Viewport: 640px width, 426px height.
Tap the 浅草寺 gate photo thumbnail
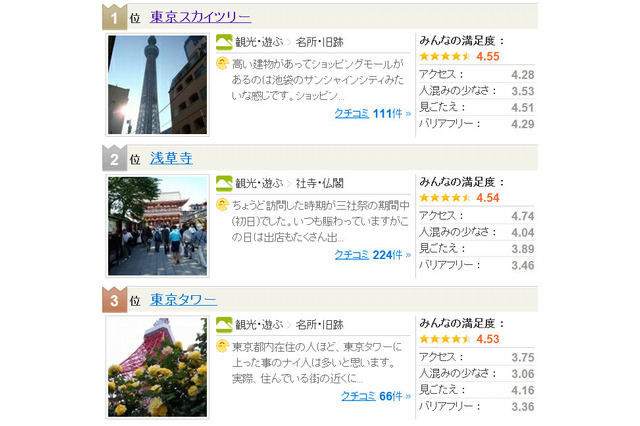[156, 226]
